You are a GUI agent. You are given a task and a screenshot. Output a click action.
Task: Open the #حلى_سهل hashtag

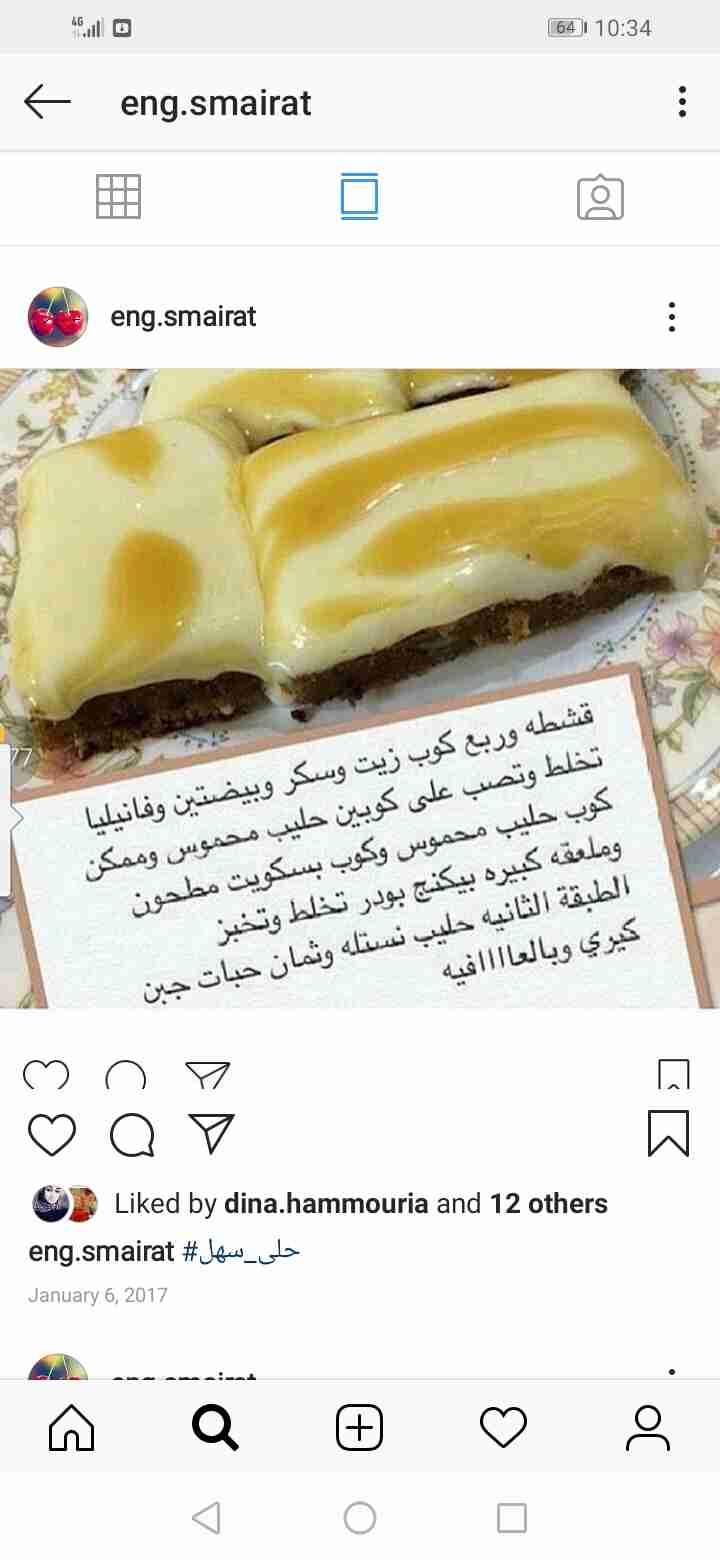[x=241, y=1251]
